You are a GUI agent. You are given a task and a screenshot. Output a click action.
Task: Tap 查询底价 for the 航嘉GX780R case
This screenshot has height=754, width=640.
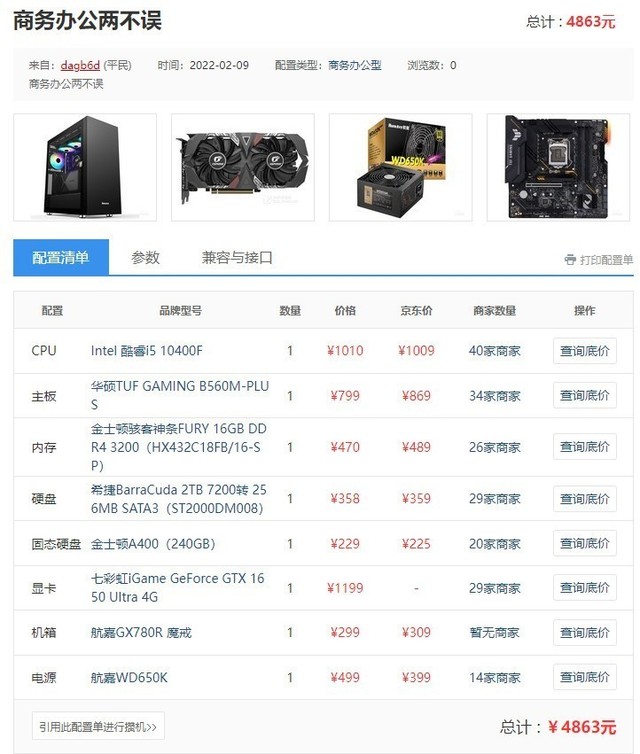click(x=585, y=633)
